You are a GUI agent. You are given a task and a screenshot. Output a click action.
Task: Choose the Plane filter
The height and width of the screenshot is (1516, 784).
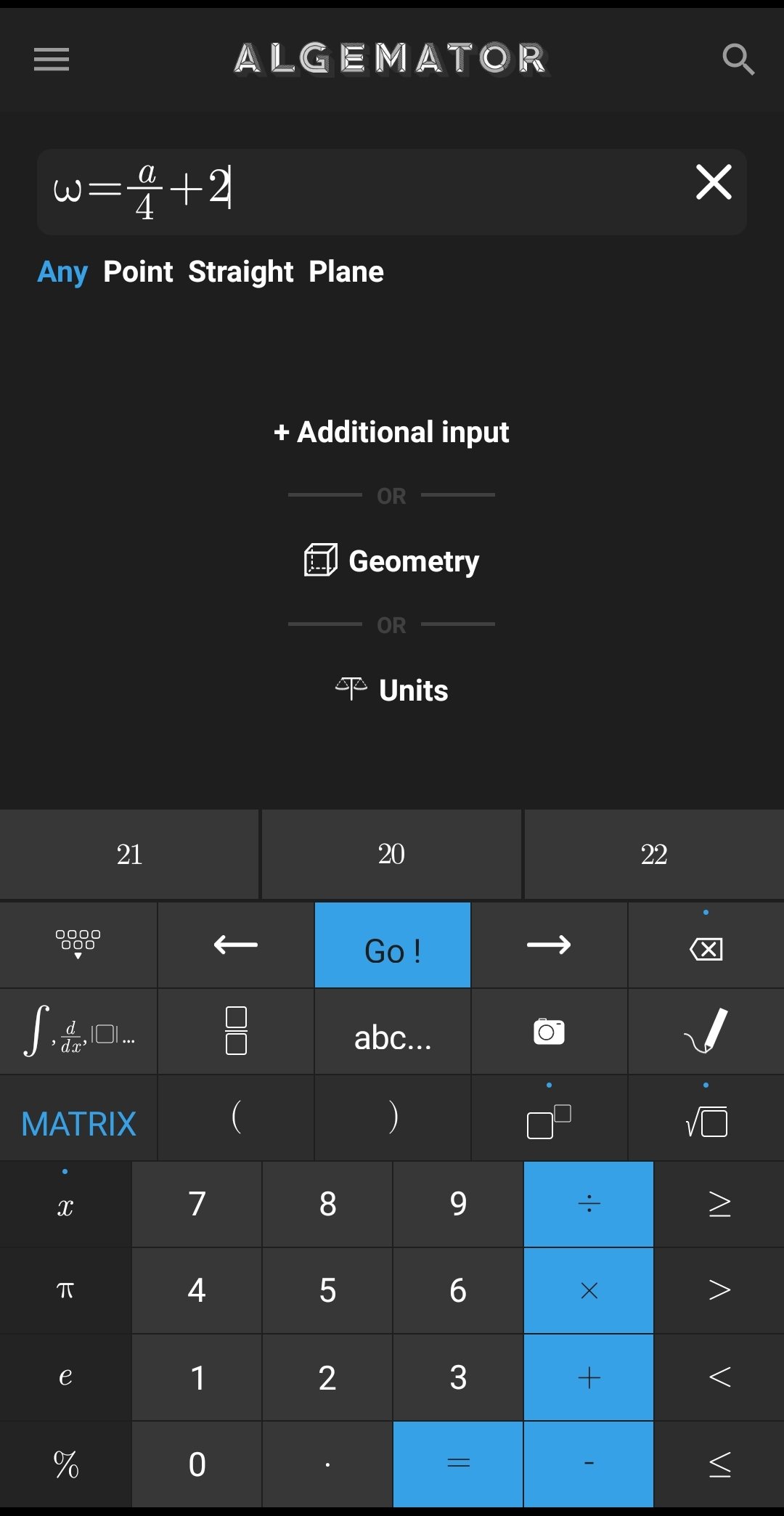pos(346,272)
